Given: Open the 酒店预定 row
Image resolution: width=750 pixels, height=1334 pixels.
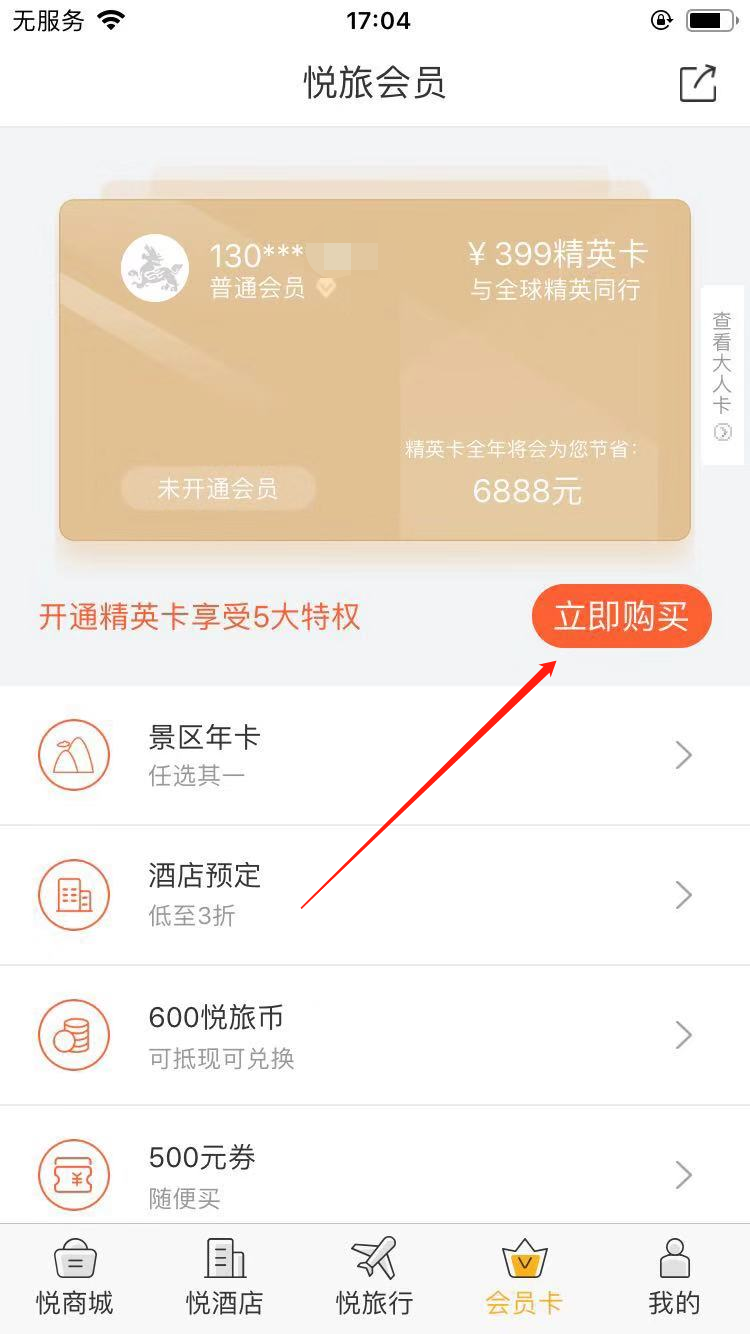Looking at the screenshot, I should click(375, 895).
